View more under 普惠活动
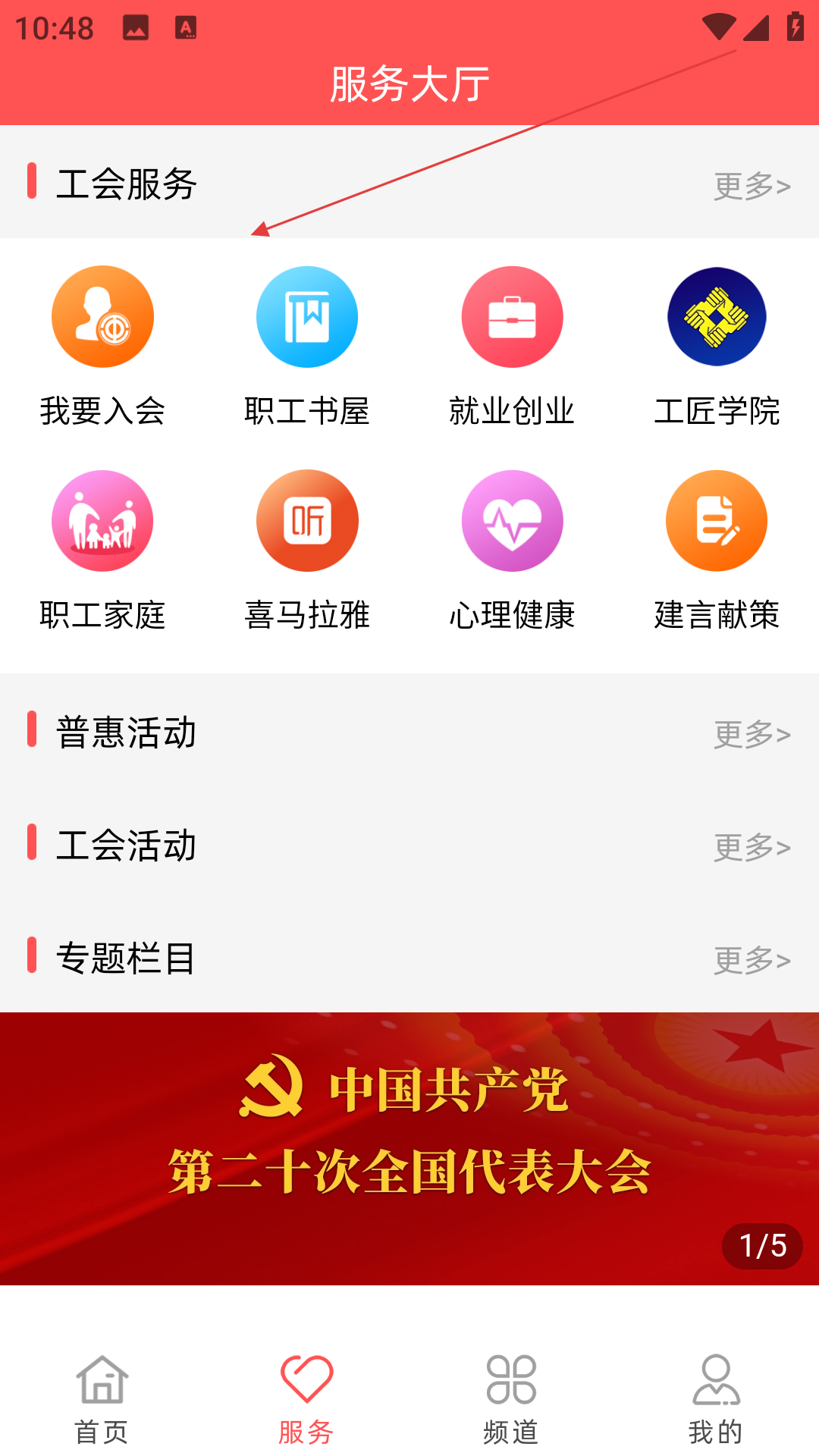Screen dimensions: 819x1456 tap(752, 734)
